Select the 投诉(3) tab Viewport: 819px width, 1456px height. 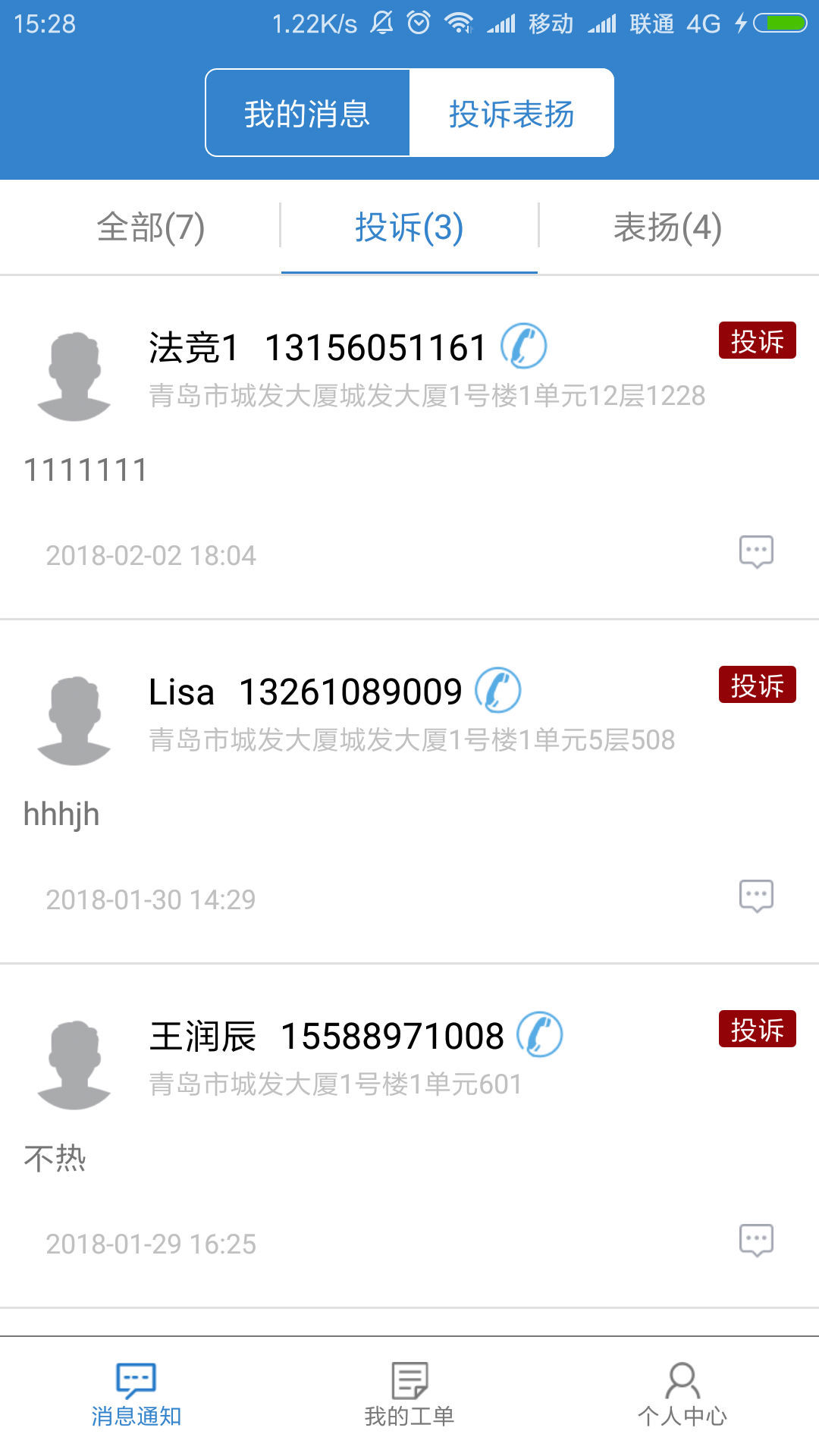tap(409, 227)
